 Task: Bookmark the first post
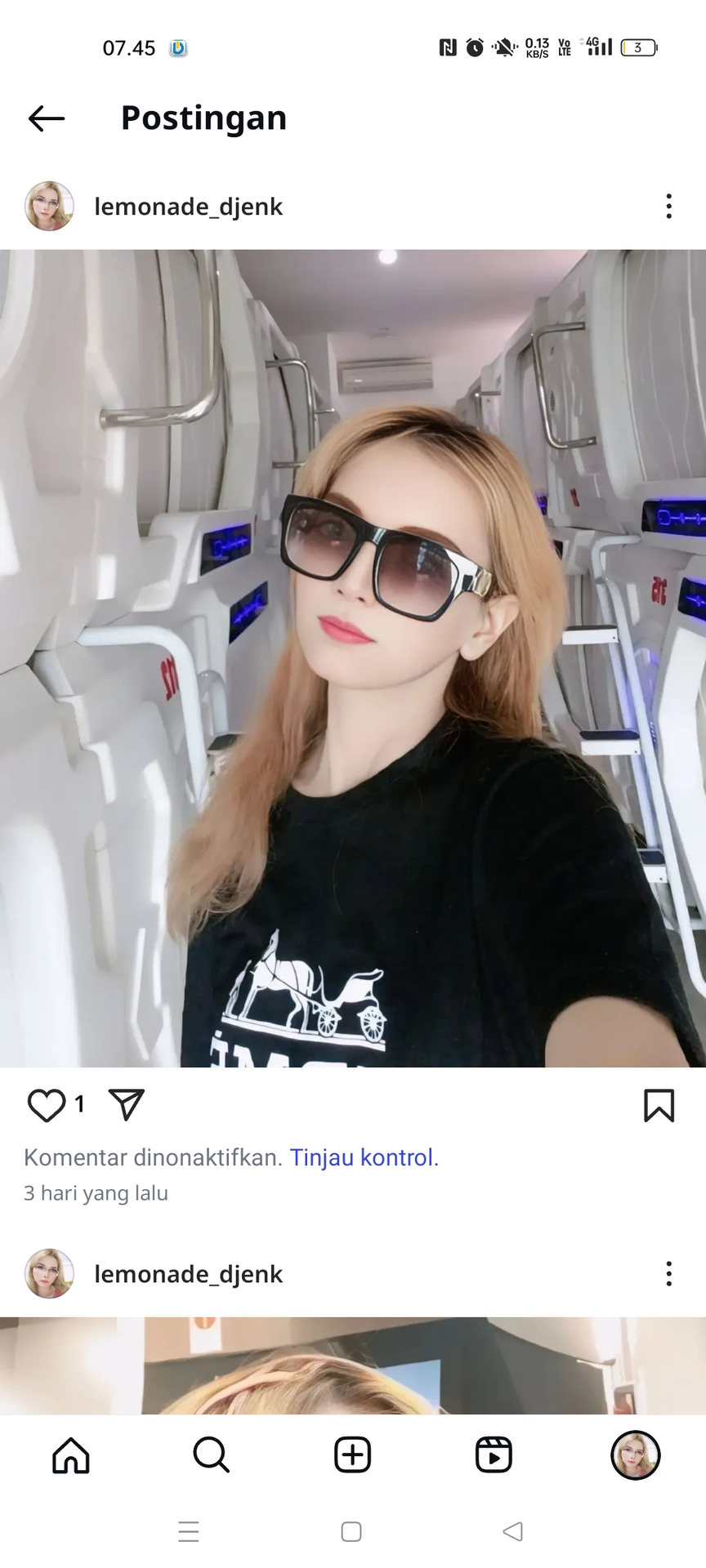pos(659,1106)
